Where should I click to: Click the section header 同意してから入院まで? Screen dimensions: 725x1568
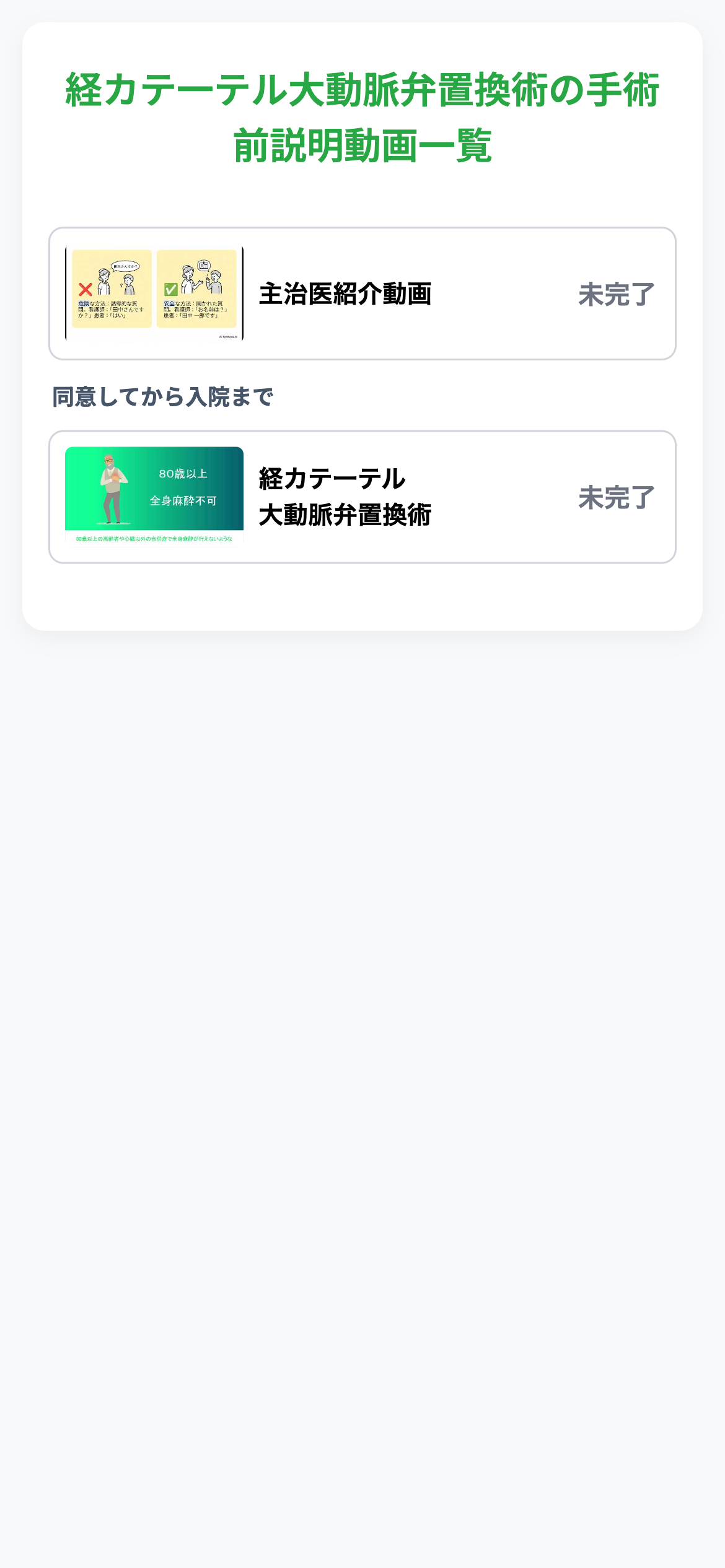(162, 394)
